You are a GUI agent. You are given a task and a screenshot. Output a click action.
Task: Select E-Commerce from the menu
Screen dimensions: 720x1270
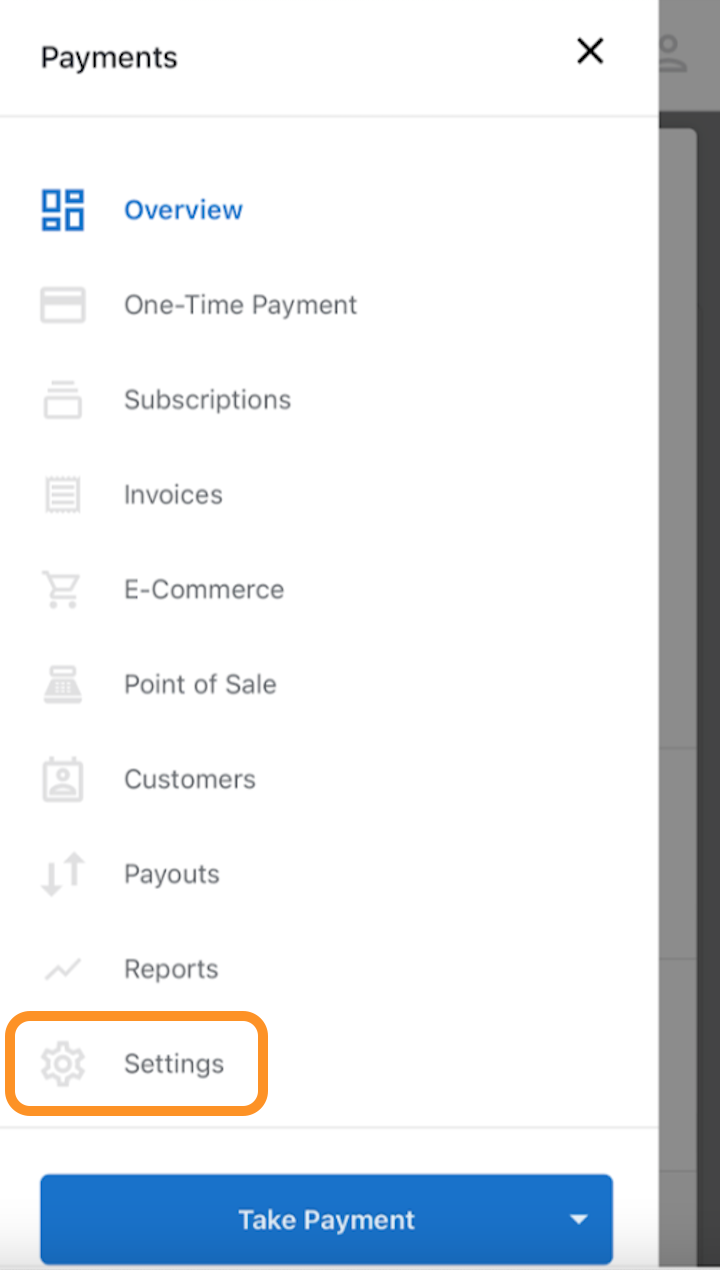(204, 590)
